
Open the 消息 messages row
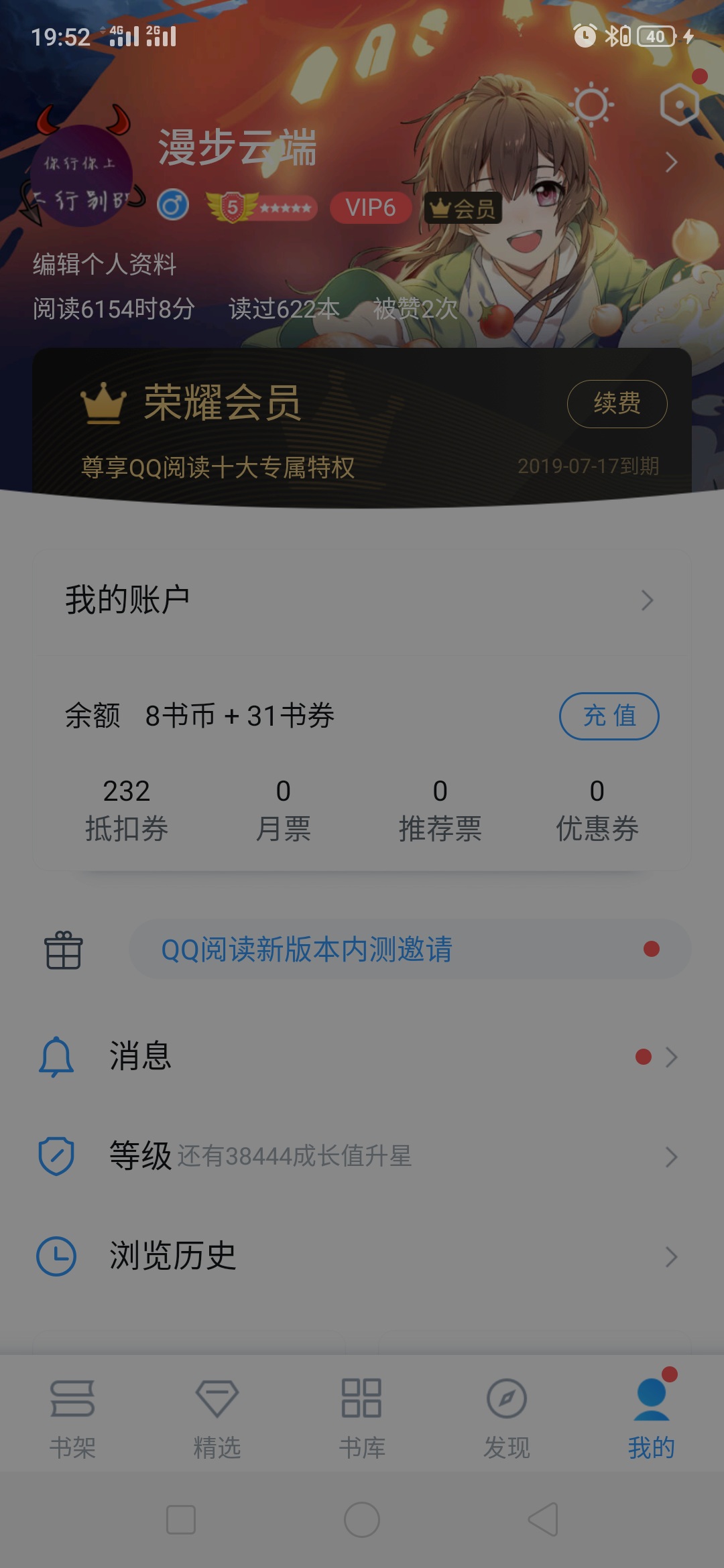pos(362,1057)
